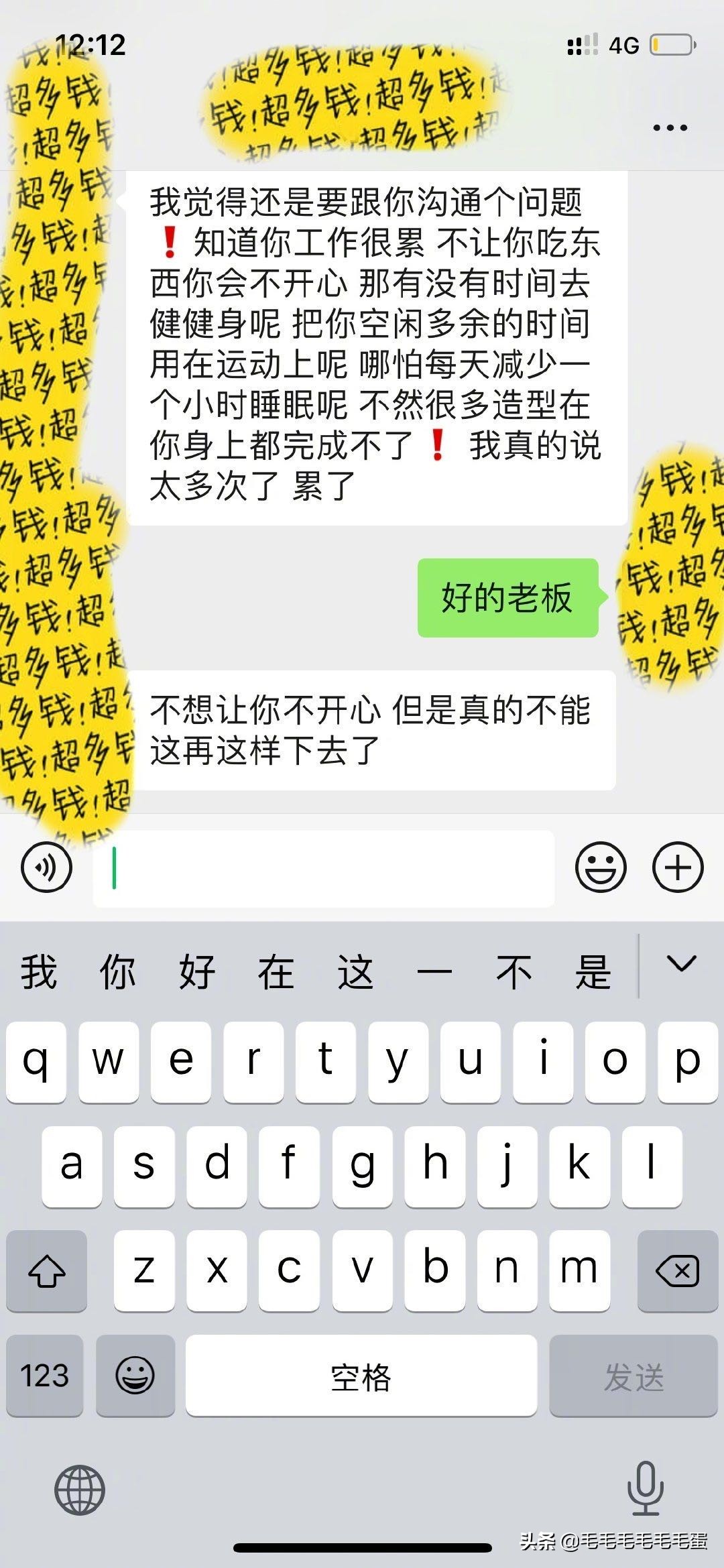Choose the candidate word 好

point(197,972)
